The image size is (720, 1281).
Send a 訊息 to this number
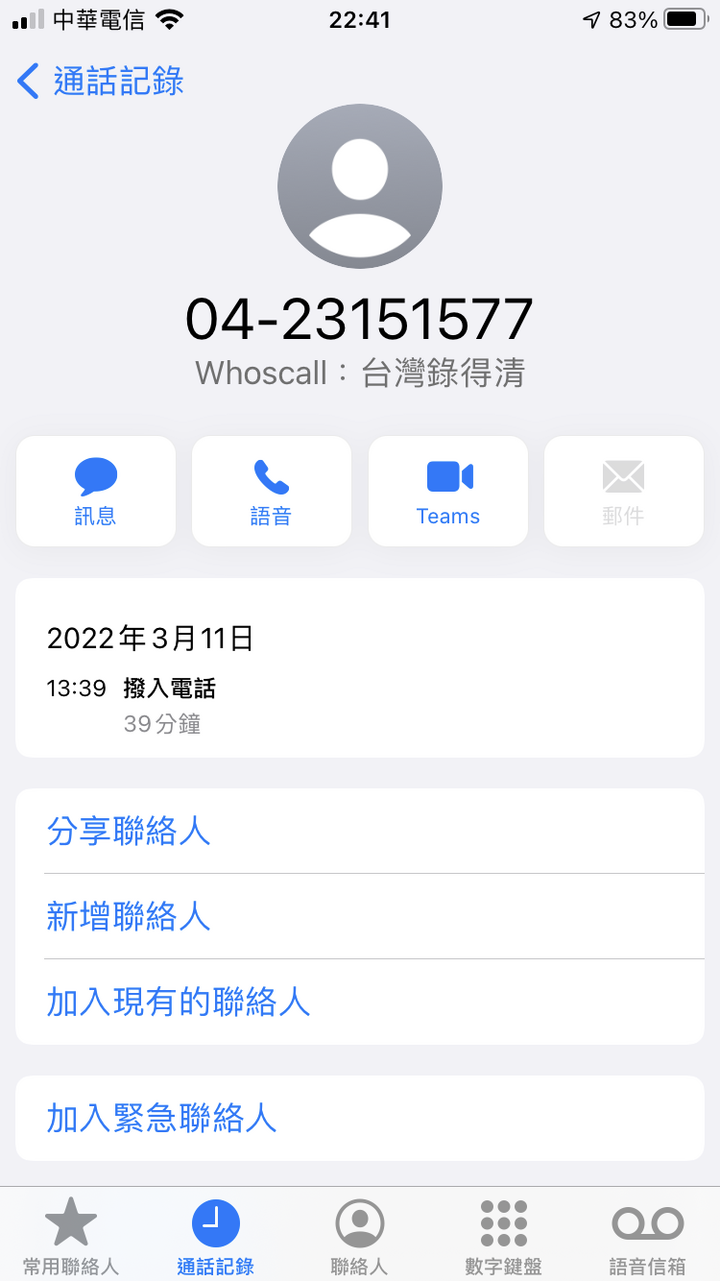point(96,491)
